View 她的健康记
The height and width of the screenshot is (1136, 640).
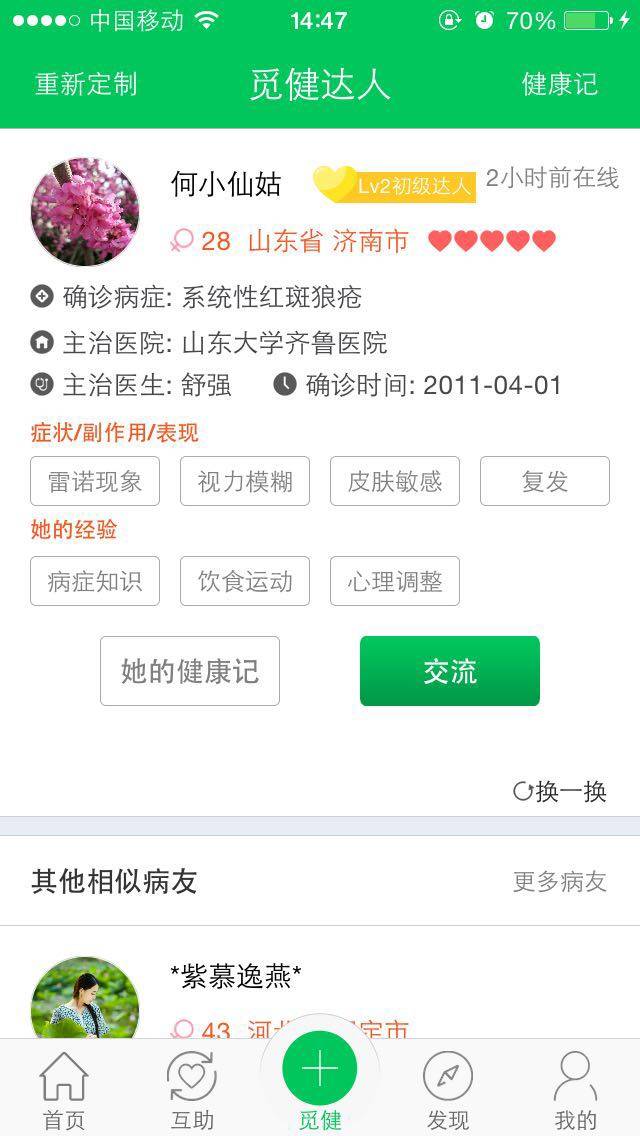pos(190,671)
